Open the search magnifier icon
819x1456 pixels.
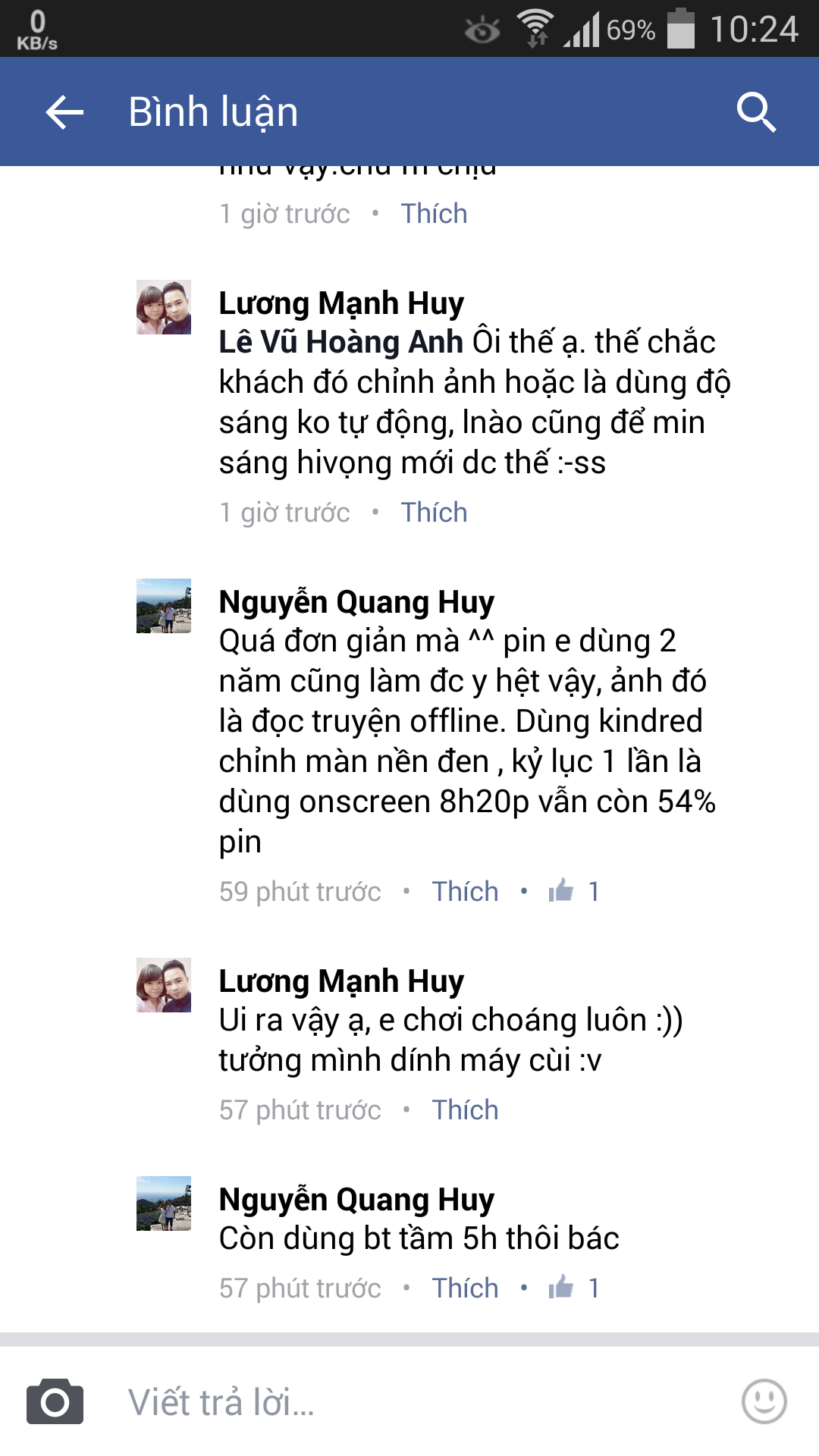click(x=756, y=112)
